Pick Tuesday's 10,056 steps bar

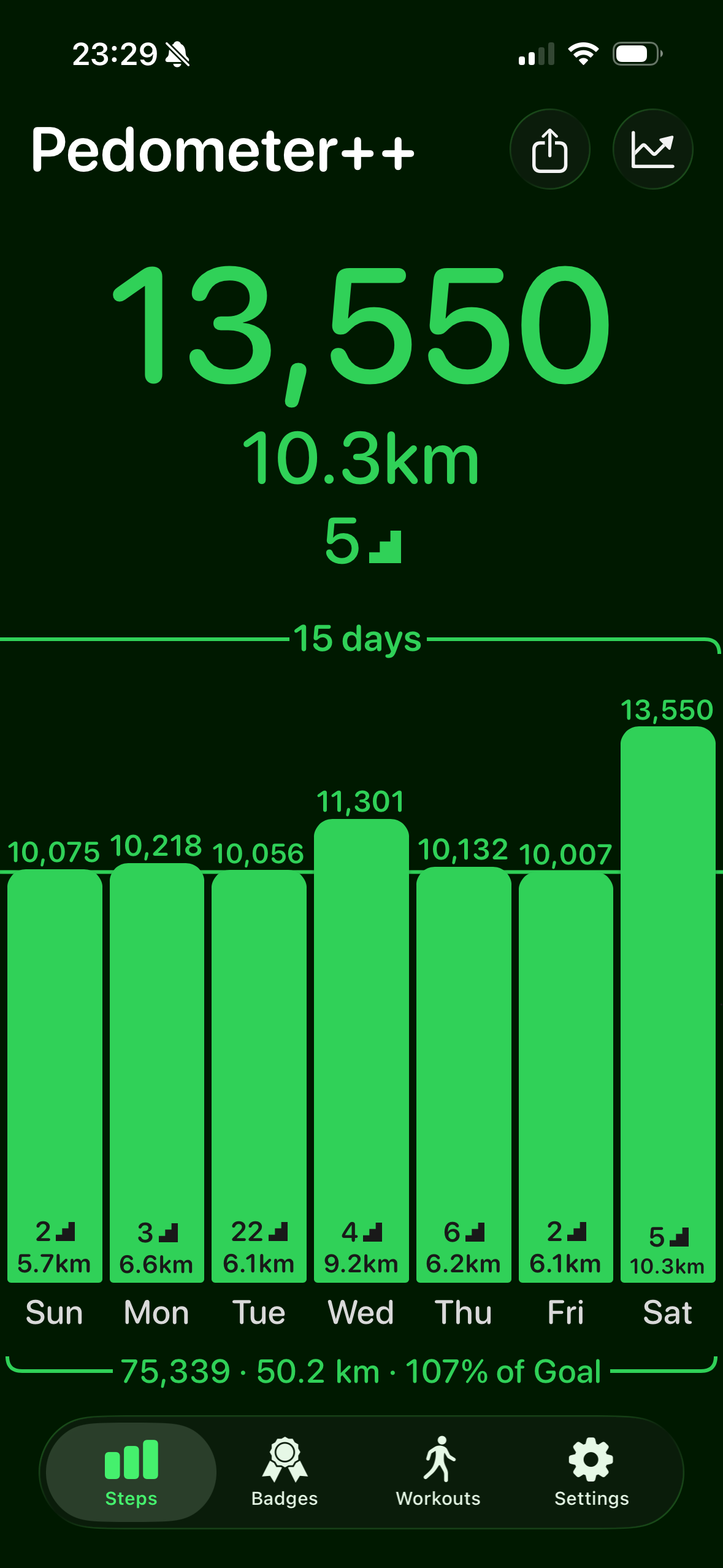(x=259, y=1074)
